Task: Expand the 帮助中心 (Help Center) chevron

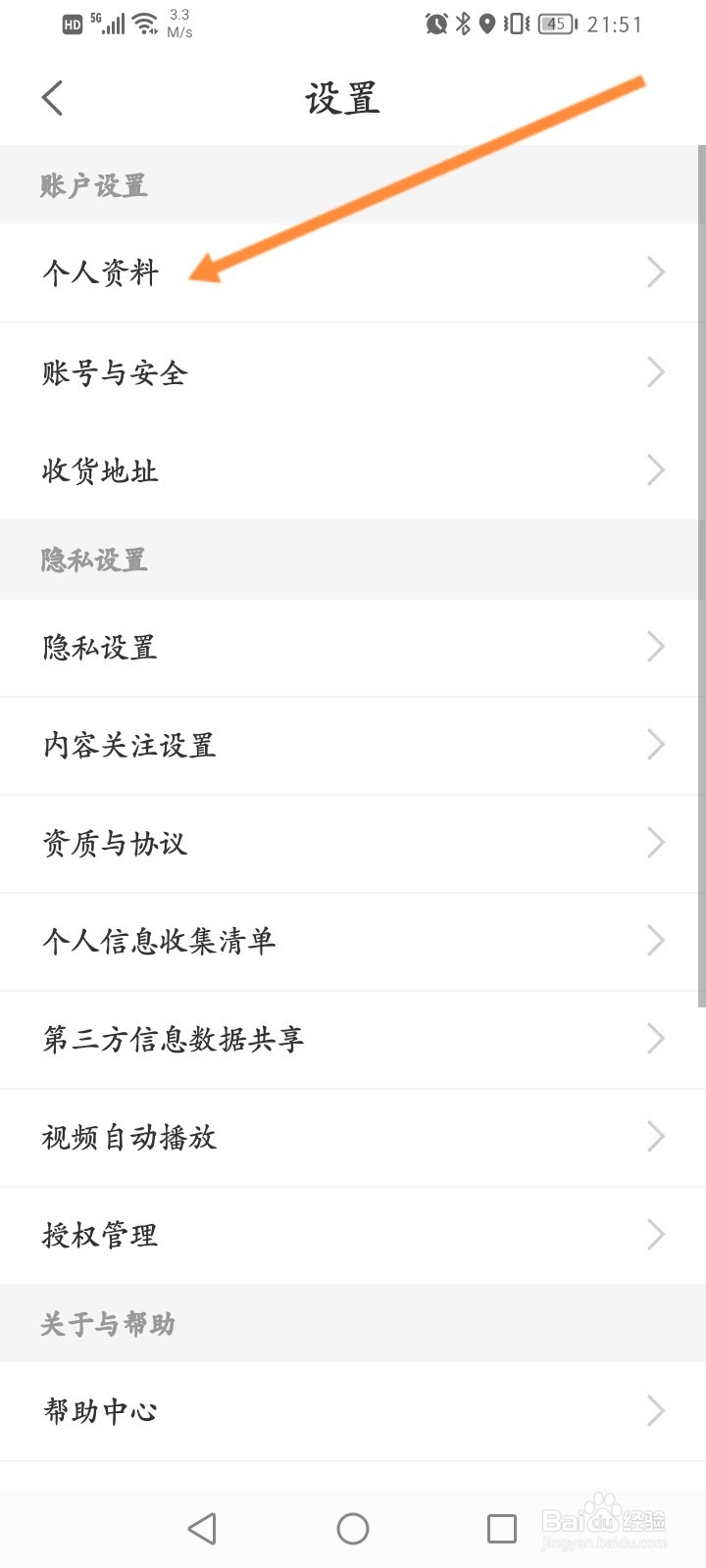Action: (x=655, y=1411)
